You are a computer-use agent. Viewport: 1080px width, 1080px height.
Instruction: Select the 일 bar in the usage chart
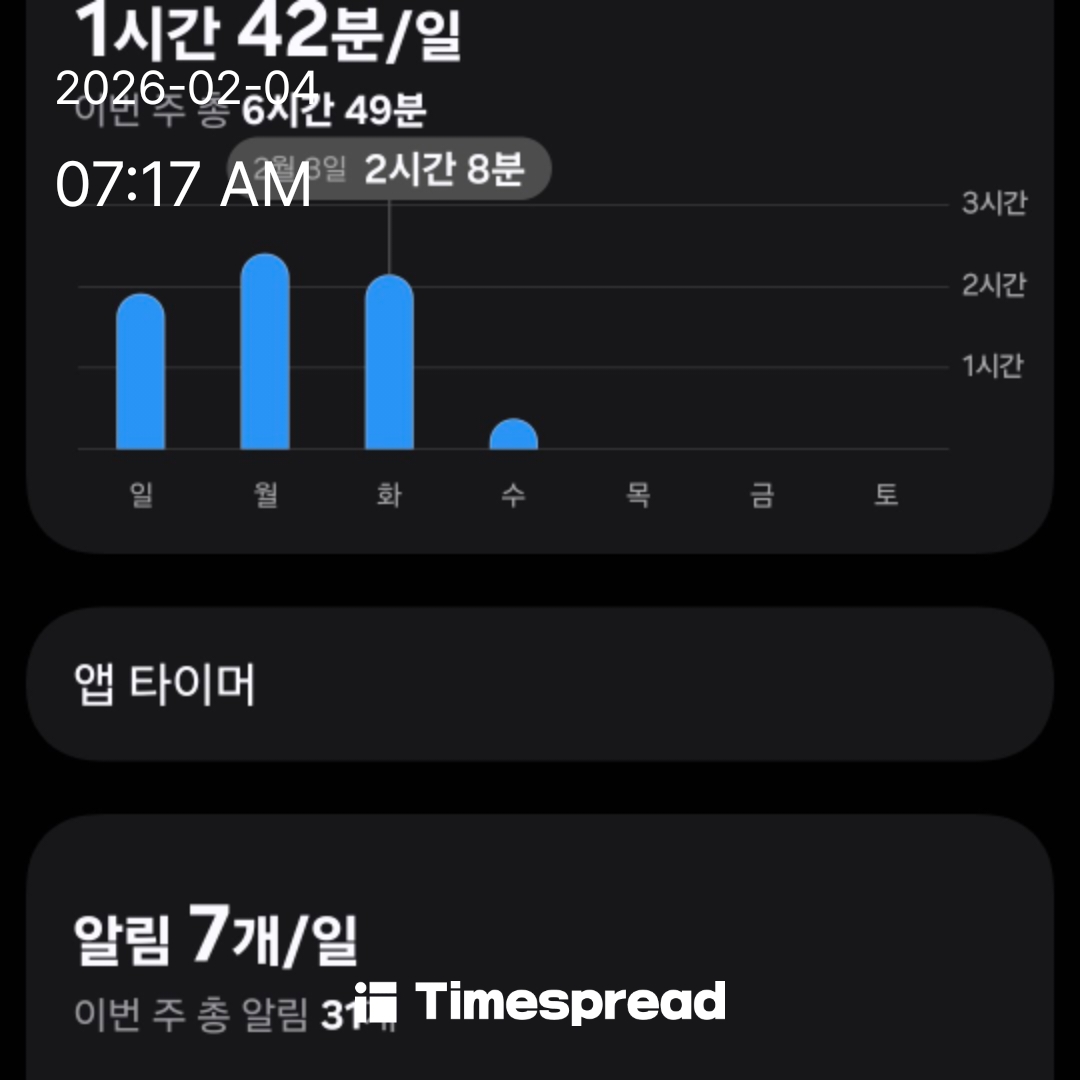click(x=141, y=373)
